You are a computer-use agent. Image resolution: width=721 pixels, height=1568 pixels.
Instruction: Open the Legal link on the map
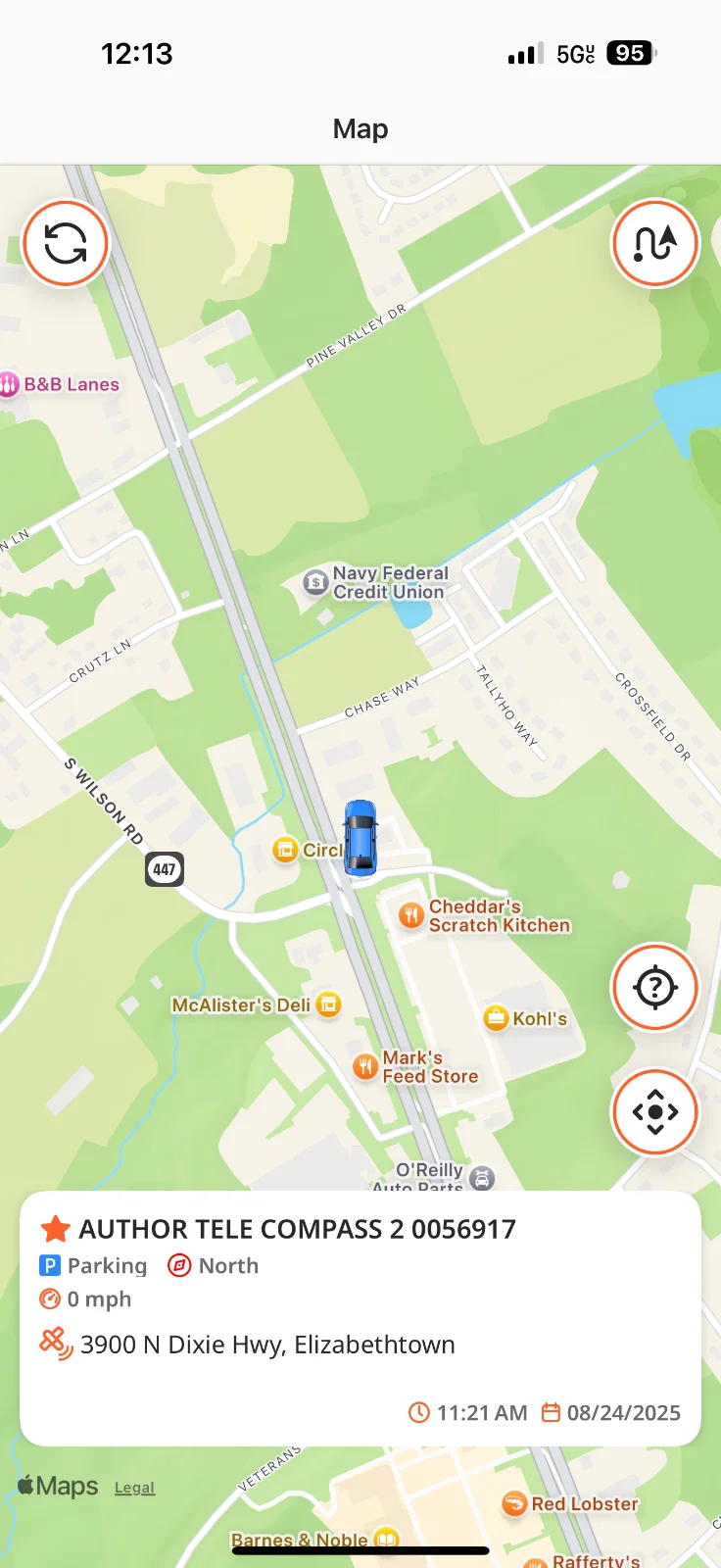click(134, 1488)
